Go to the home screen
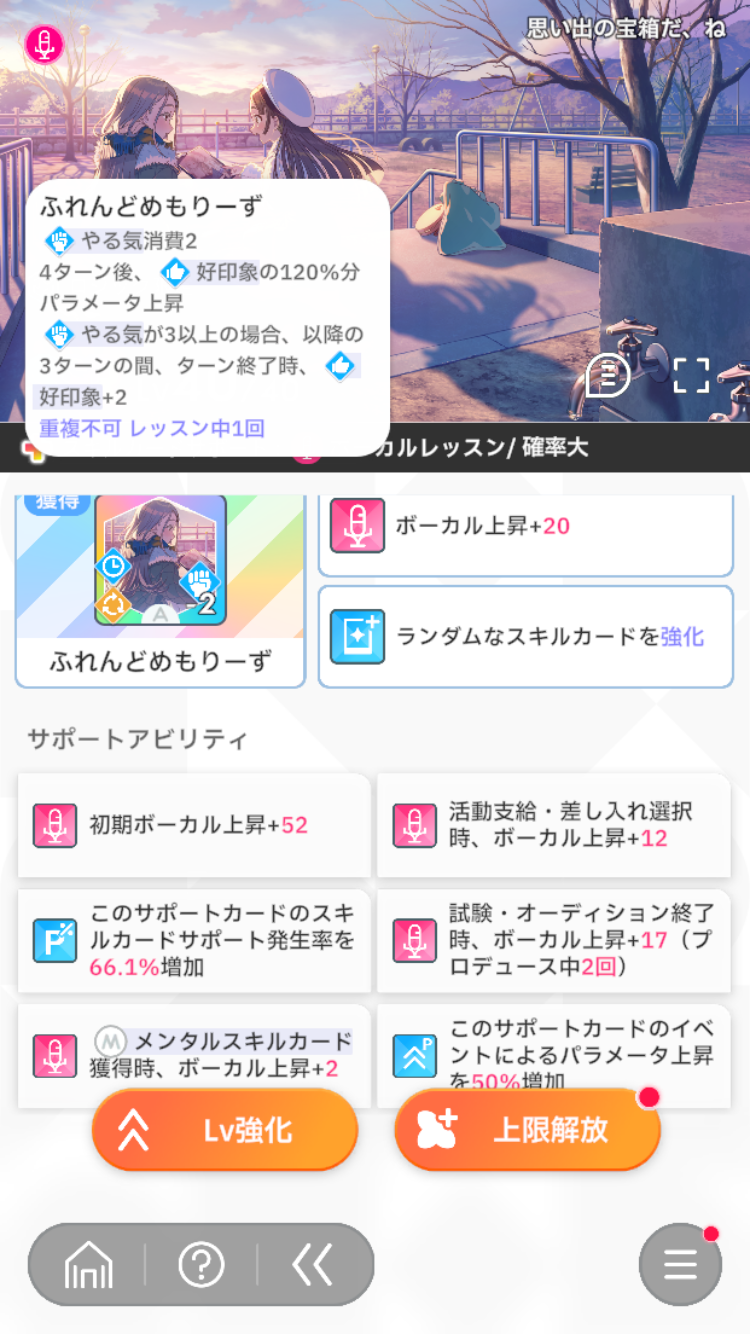This screenshot has width=750, height=1334. click(89, 1266)
